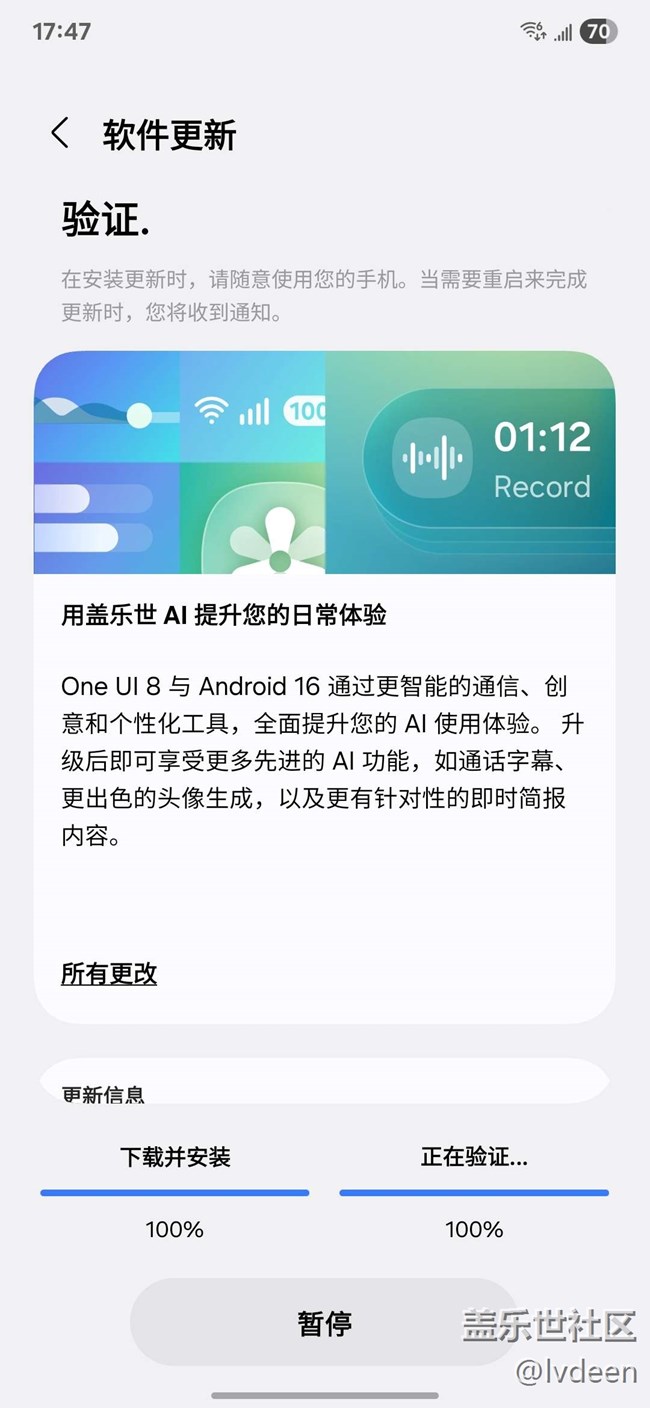Screen dimensions: 650x1408
Task: Tap the 暂停 button to pause the update
Action: point(324,1322)
